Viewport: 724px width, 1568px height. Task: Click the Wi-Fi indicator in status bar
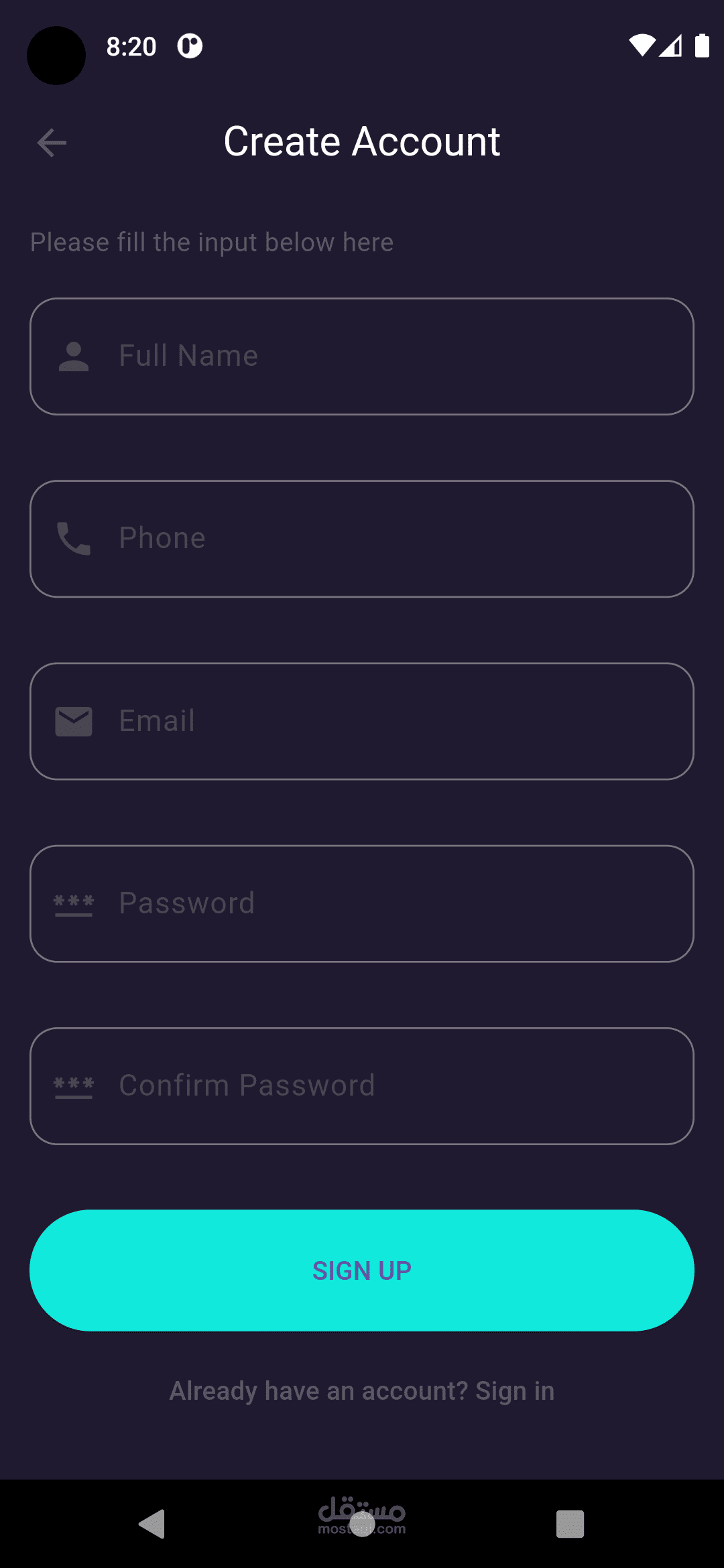641,46
